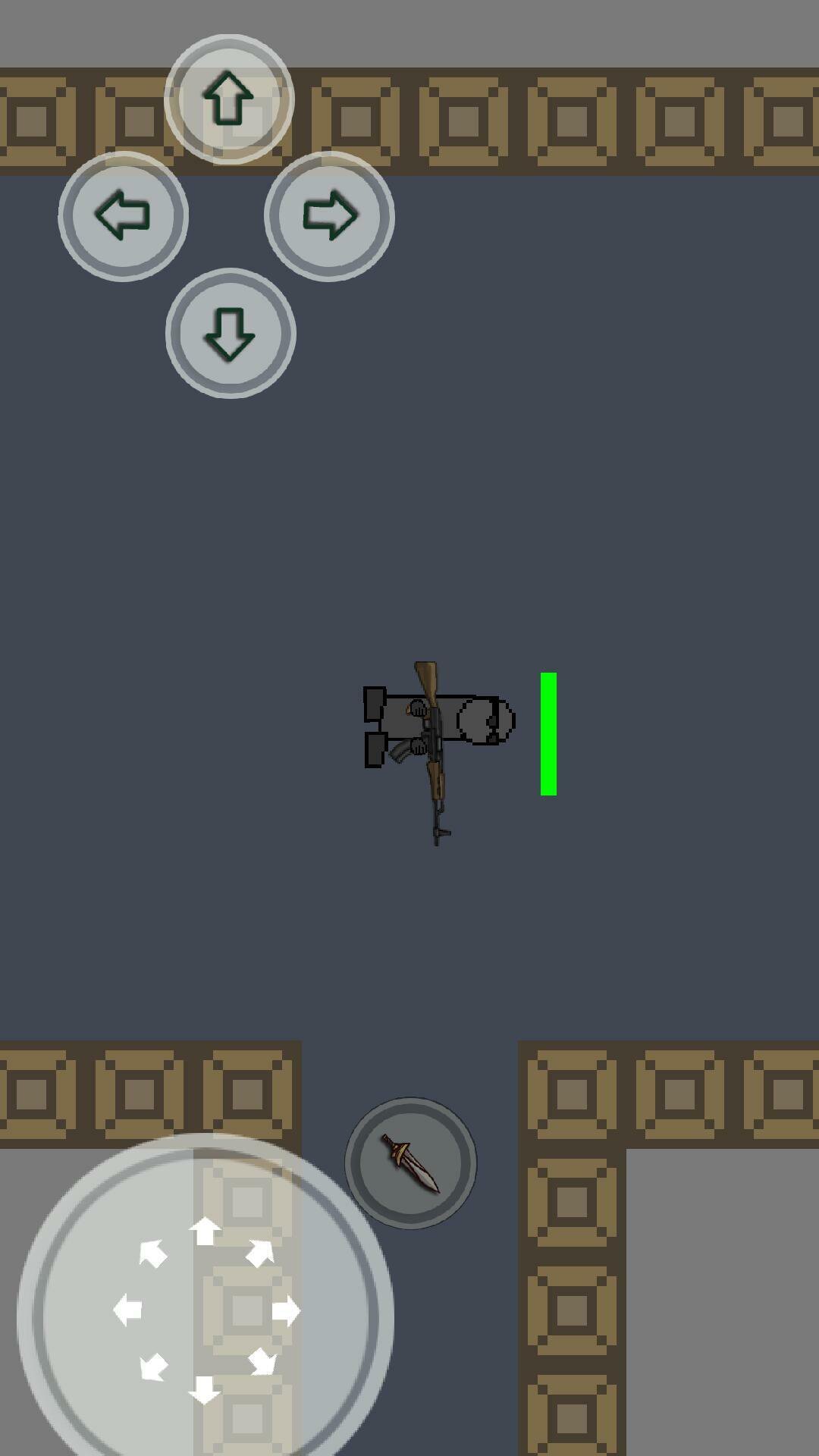Tap the down arrow button
Image resolution: width=819 pixels, height=1456 pixels.
click(x=231, y=333)
